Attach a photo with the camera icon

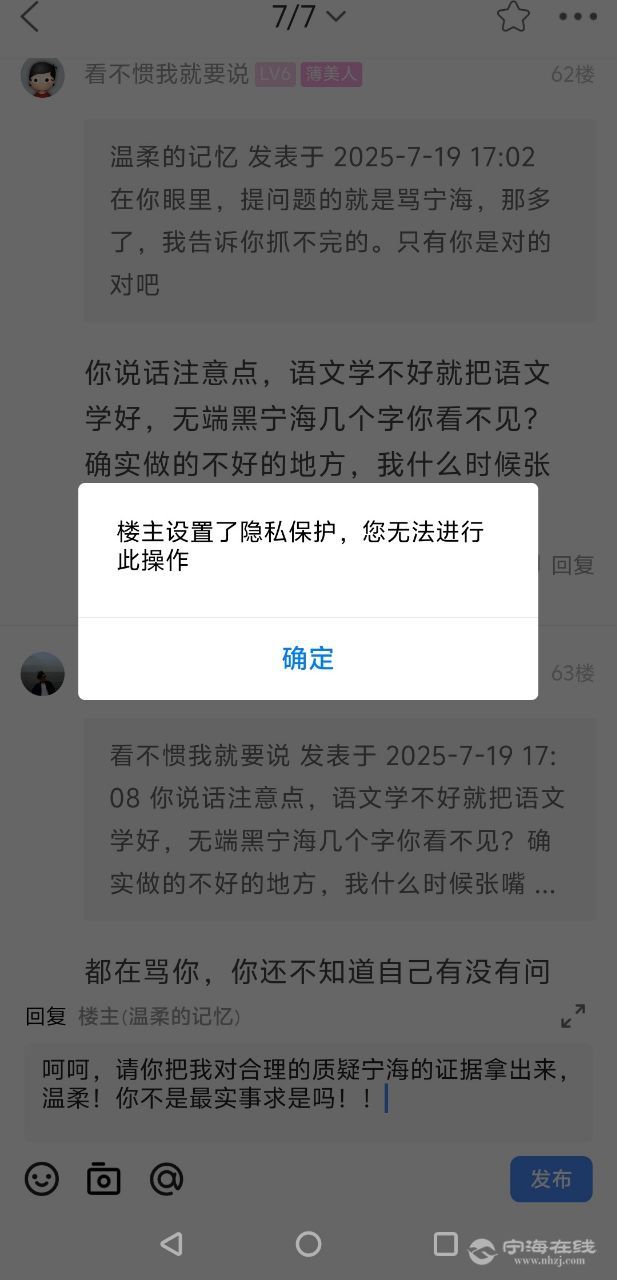103,1179
